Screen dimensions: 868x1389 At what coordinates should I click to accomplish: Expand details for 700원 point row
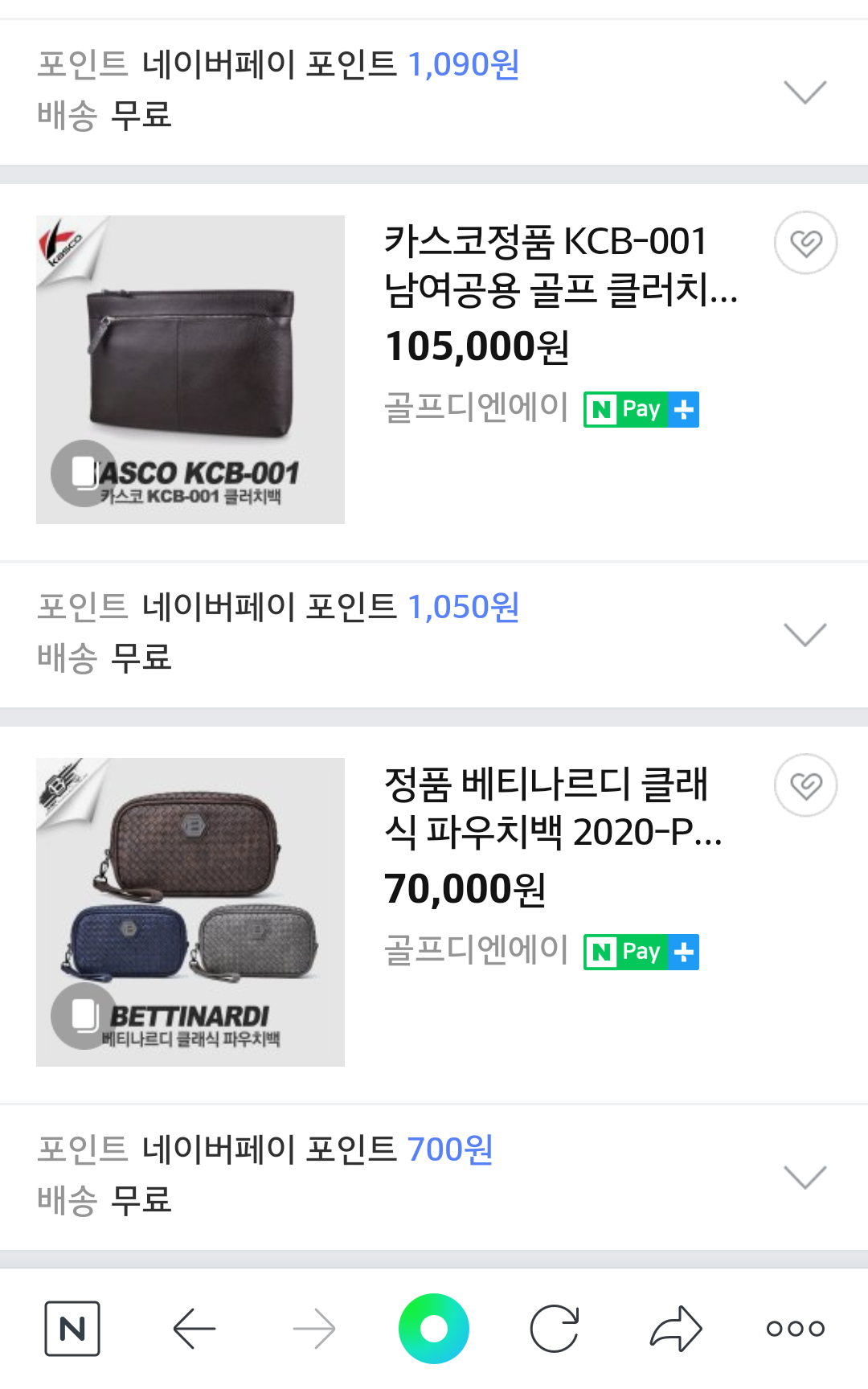click(x=805, y=1177)
